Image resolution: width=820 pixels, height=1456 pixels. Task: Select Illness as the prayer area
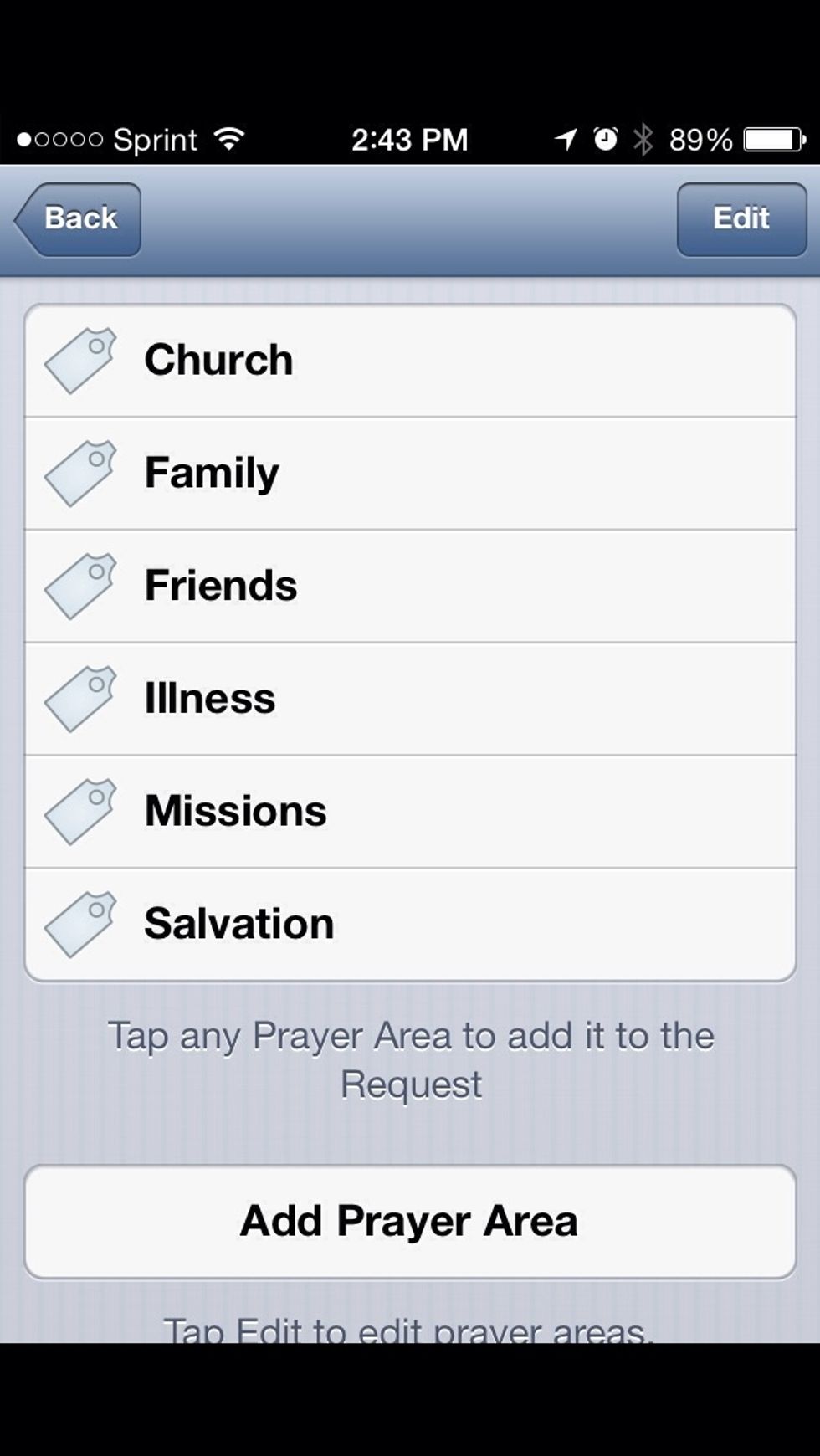(410, 700)
